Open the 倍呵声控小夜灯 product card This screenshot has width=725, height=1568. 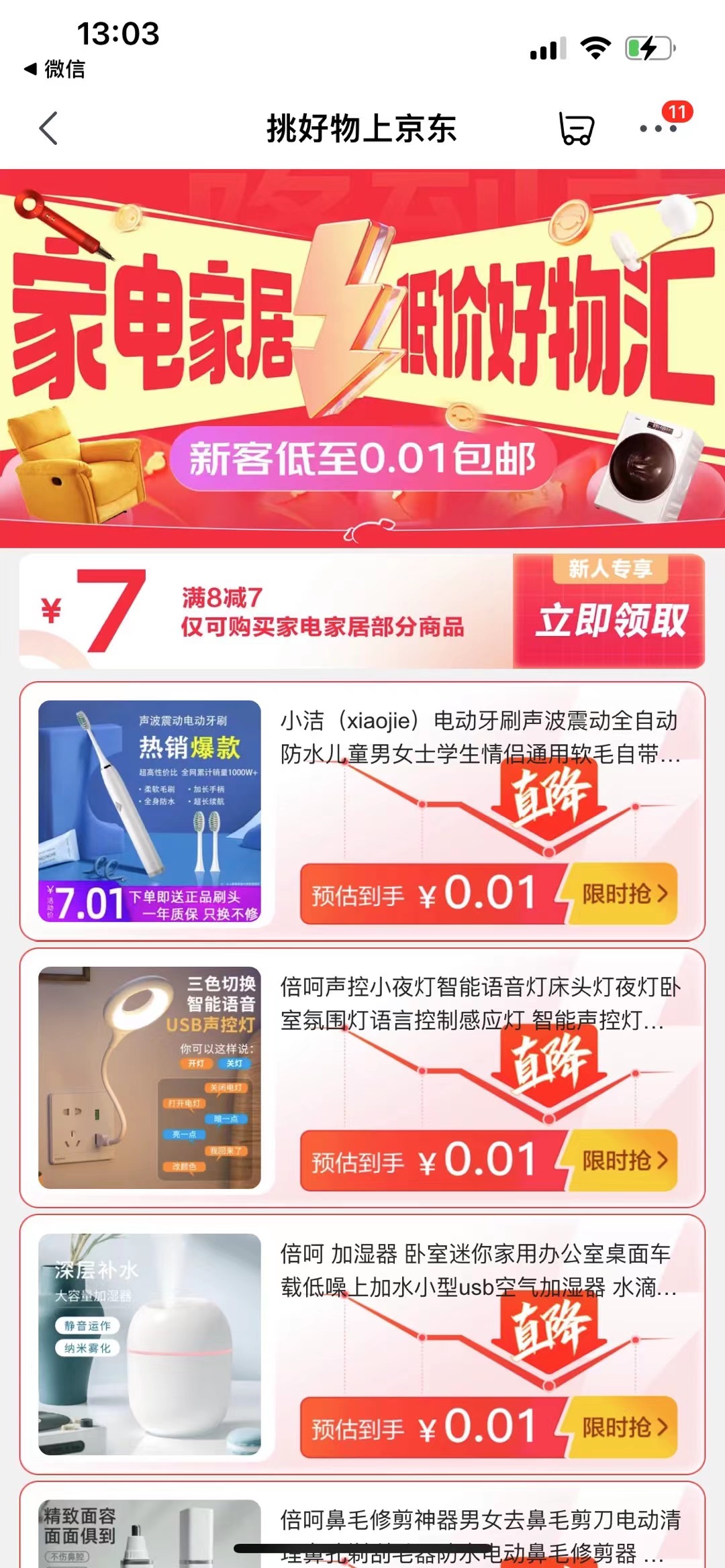point(479,1003)
